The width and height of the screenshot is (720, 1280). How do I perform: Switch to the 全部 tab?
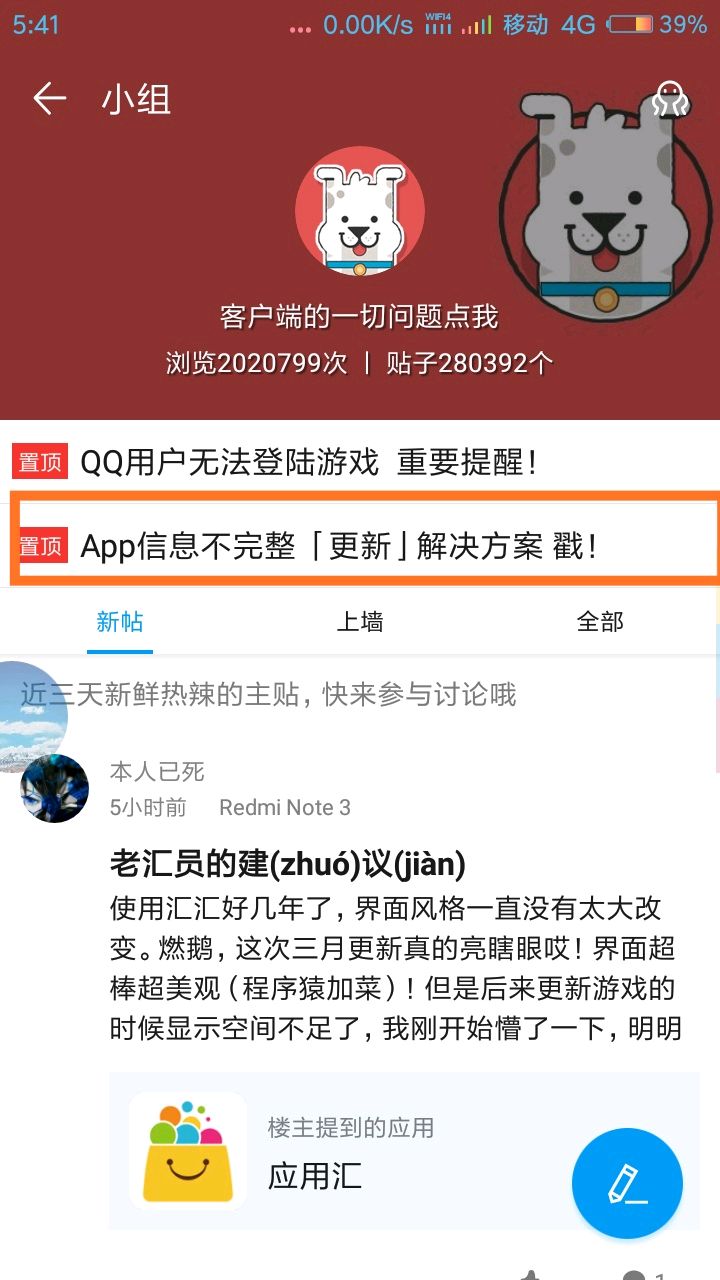(600, 622)
